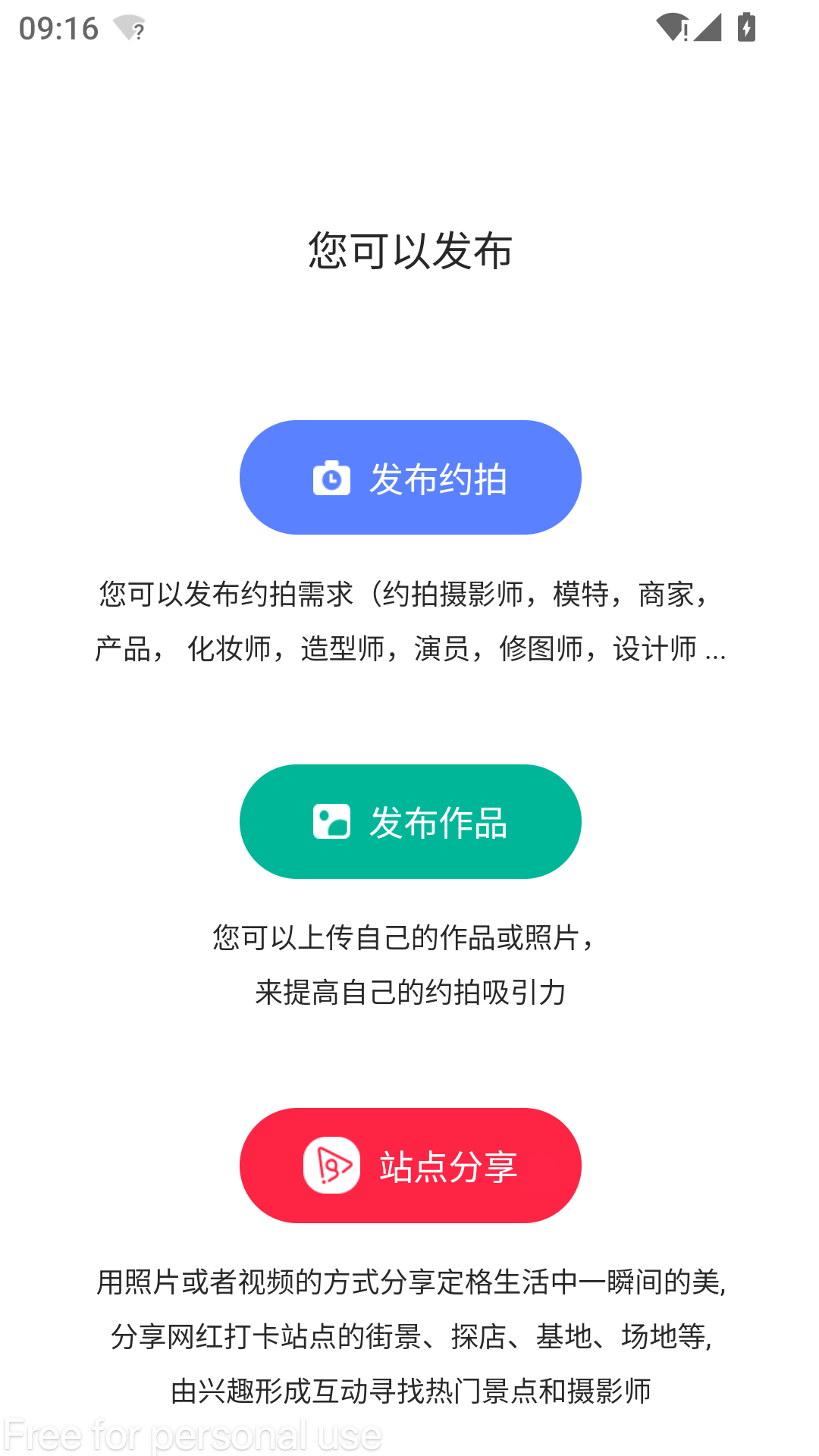Tap the 发布约拍 button
Image resolution: width=819 pixels, height=1456 pixels.
410,478
